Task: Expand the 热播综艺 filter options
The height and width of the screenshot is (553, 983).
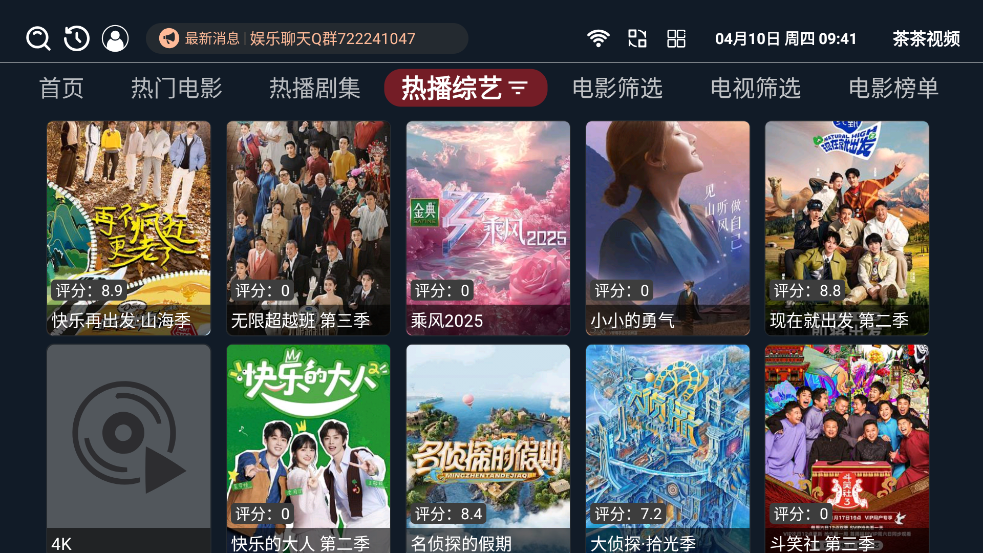Action: pyautogui.click(x=517, y=88)
